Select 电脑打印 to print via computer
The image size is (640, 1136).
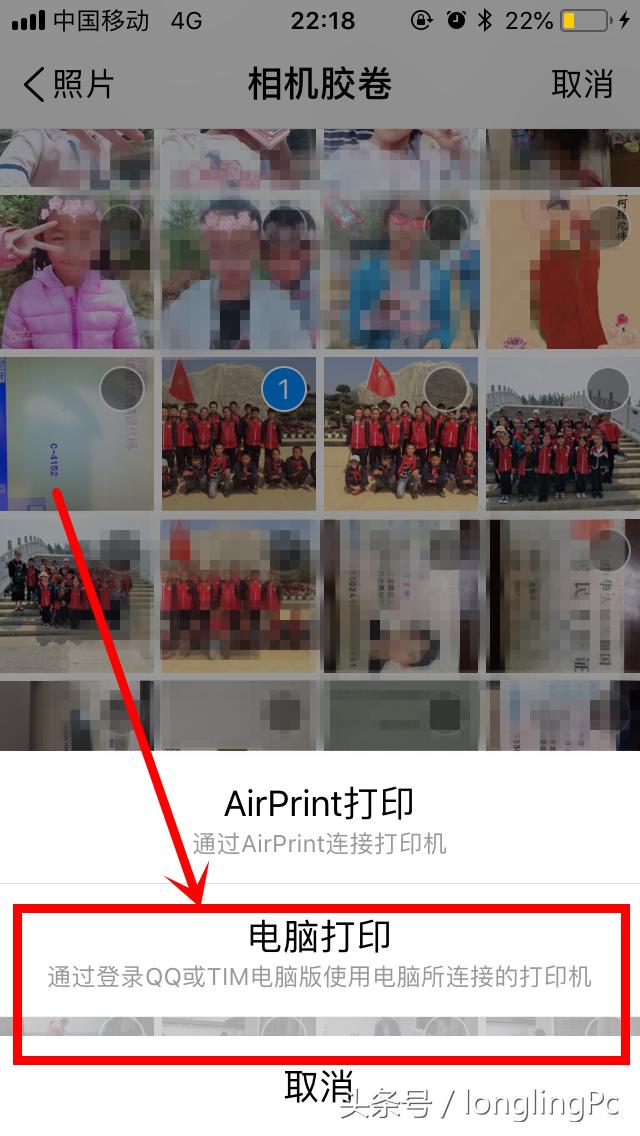point(319,953)
